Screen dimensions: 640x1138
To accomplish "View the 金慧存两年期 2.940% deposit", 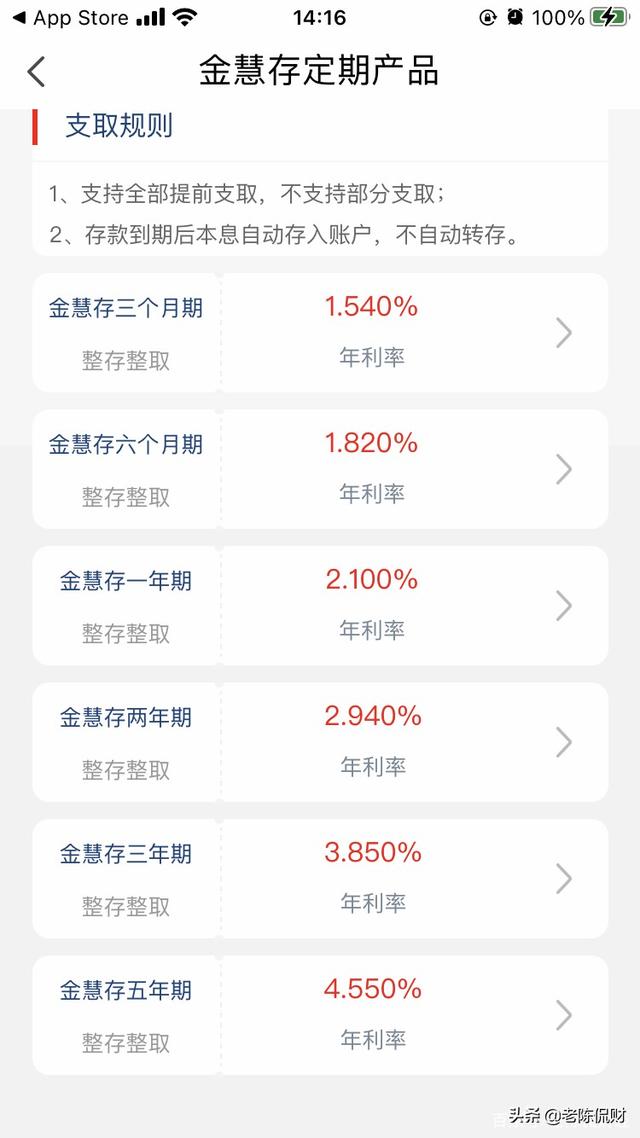I will click(x=320, y=742).
